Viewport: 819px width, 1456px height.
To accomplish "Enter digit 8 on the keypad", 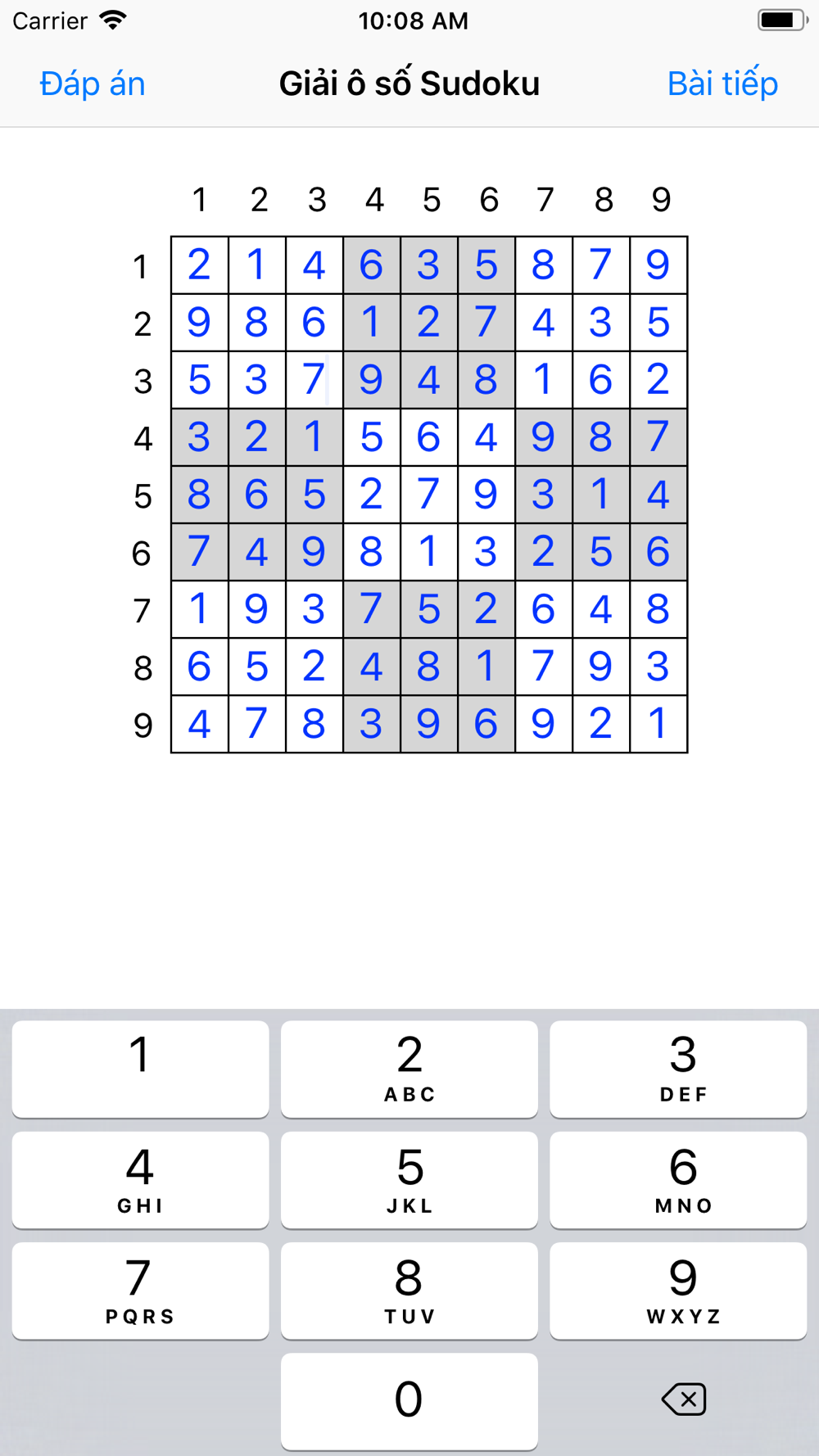I will coord(409,1291).
